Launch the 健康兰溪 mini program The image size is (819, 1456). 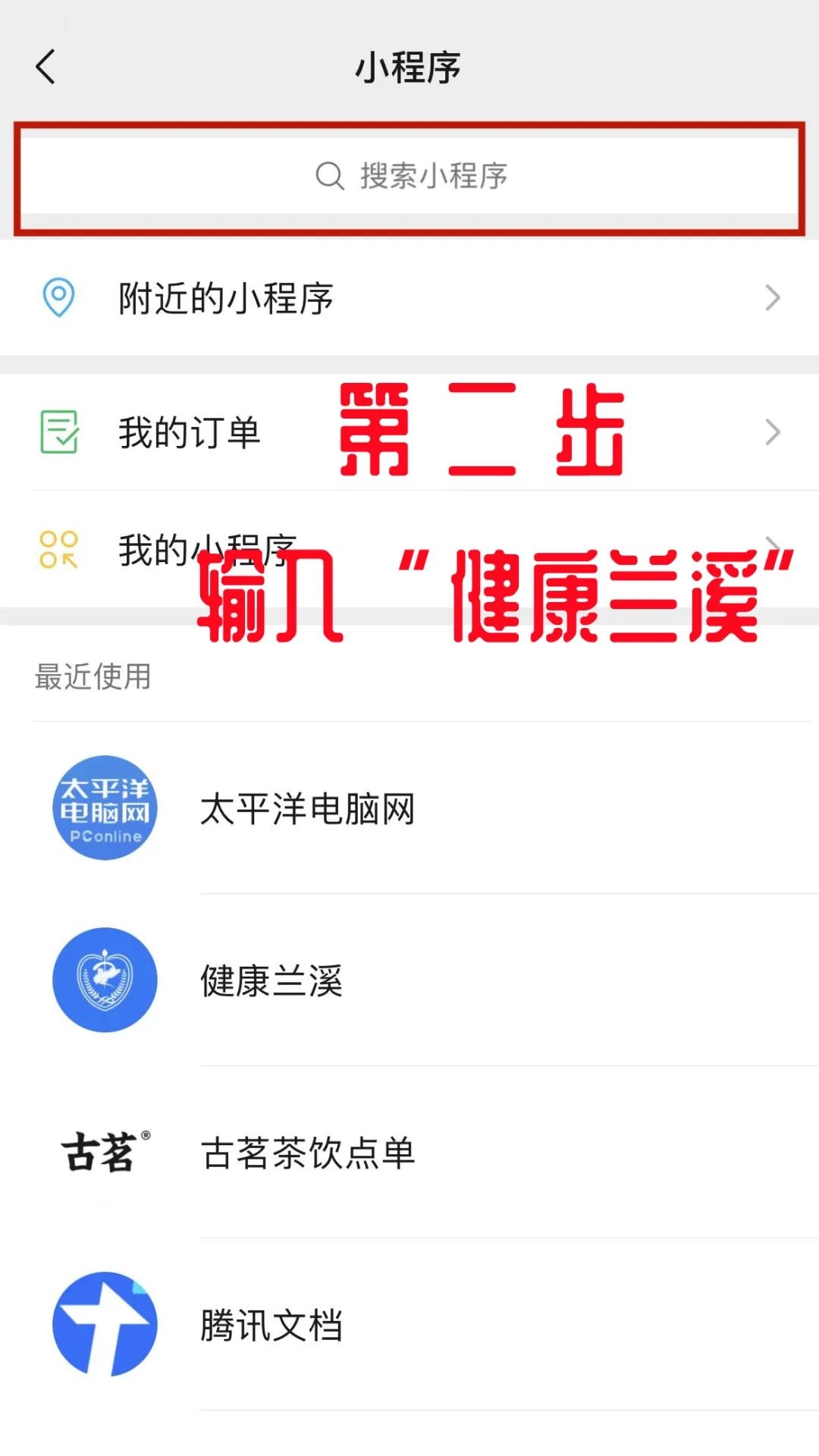click(271, 981)
